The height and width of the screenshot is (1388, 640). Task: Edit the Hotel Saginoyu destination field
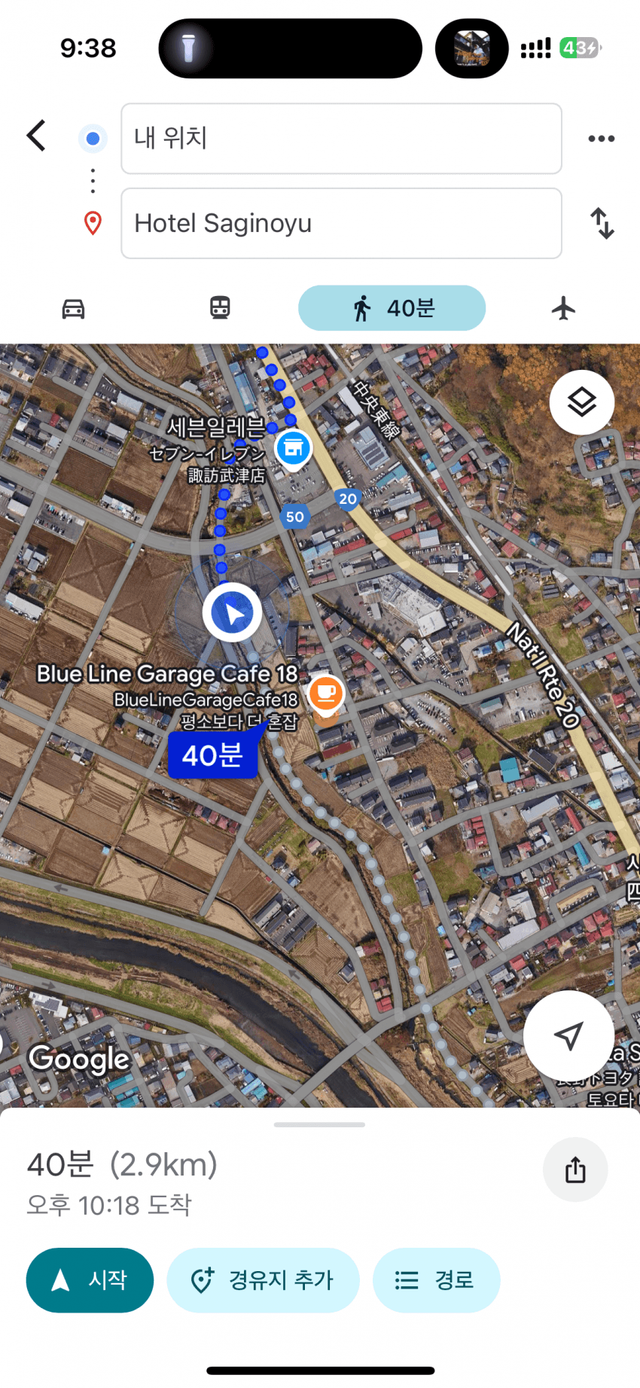tap(340, 223)
